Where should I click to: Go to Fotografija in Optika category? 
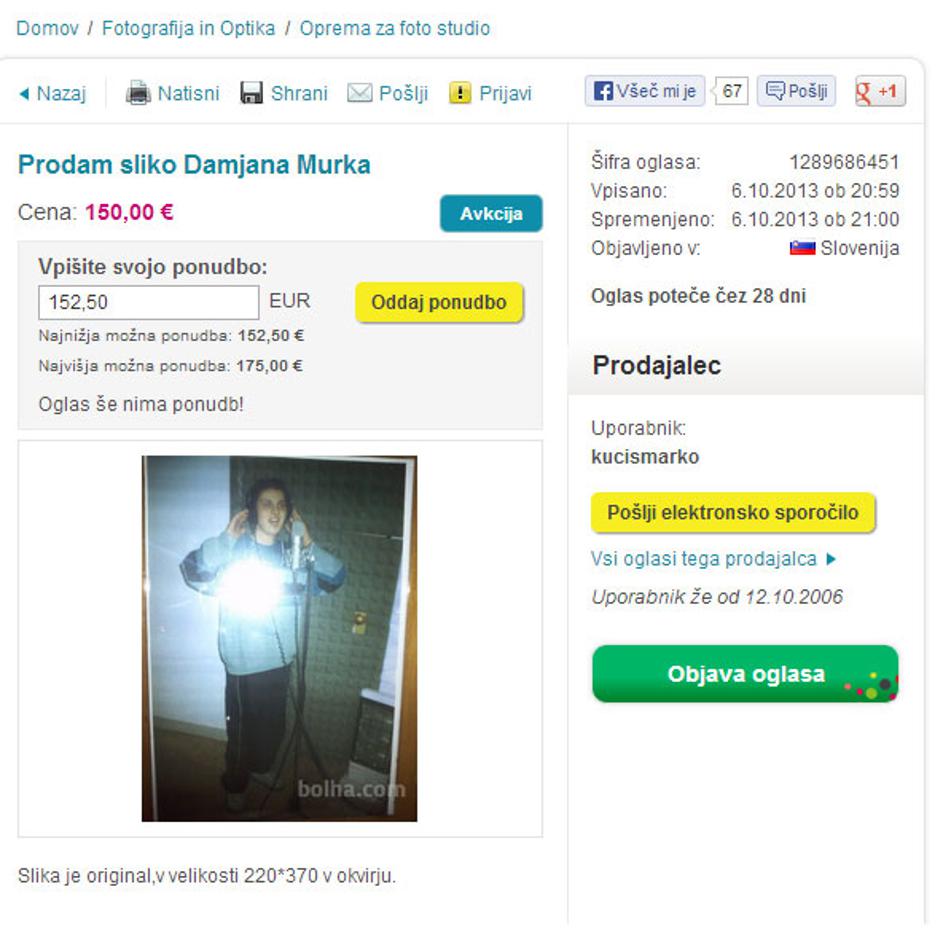point(188,28)
